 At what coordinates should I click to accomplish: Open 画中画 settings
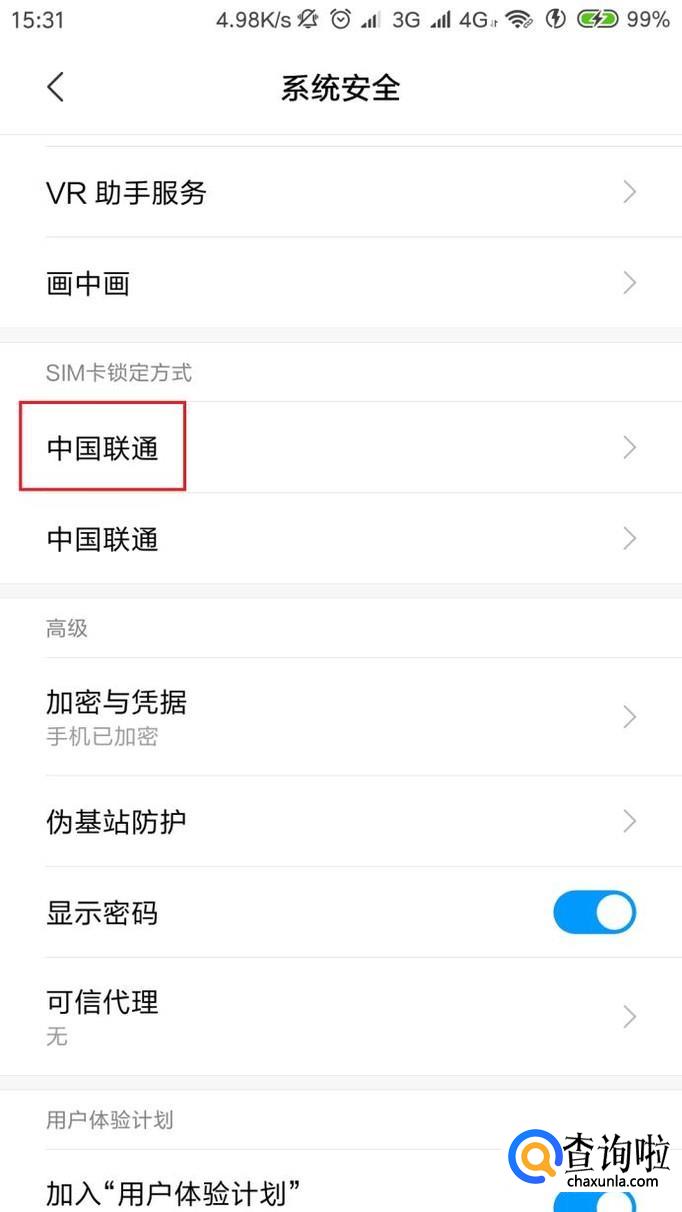pos(340,284)
